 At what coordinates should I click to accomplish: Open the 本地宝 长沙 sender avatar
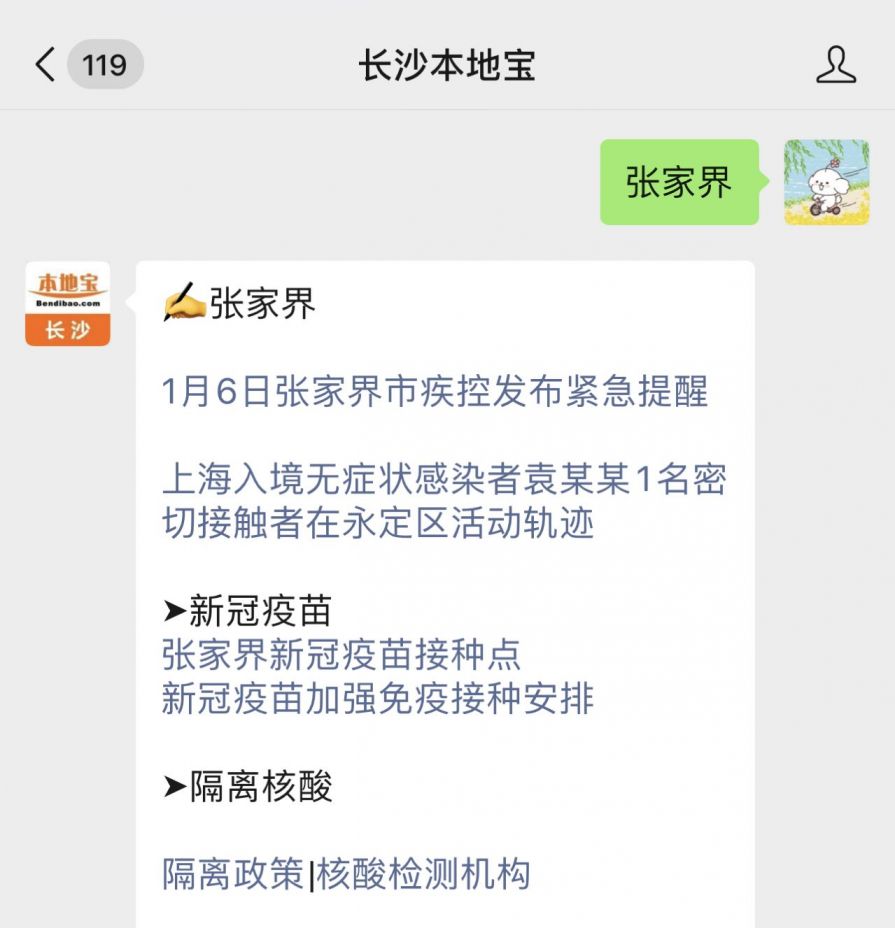coord(67,304)
